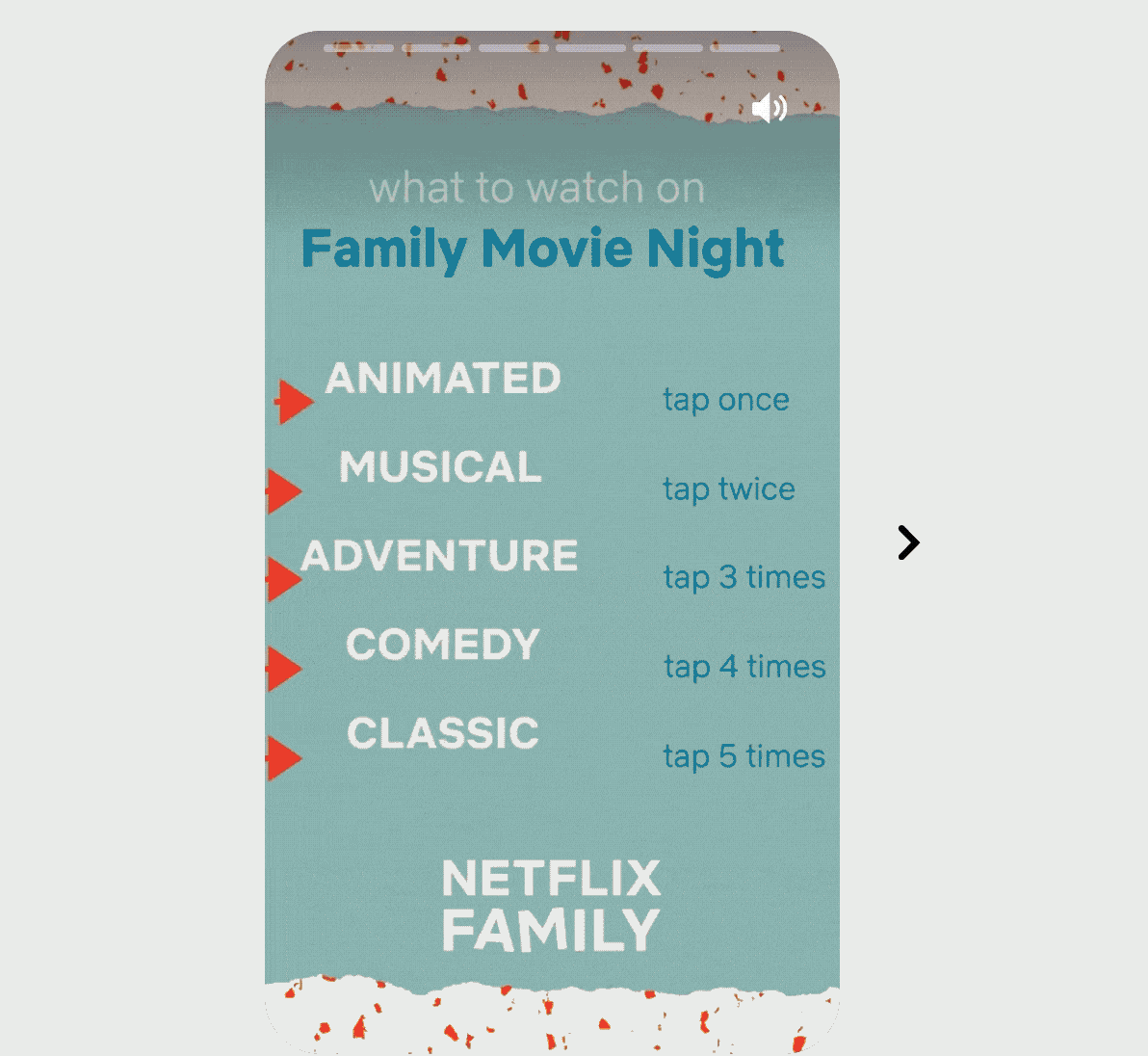This screenshot has width=1148, height=1056.
Task: Go to the next story page
Action: coord(908,542)
